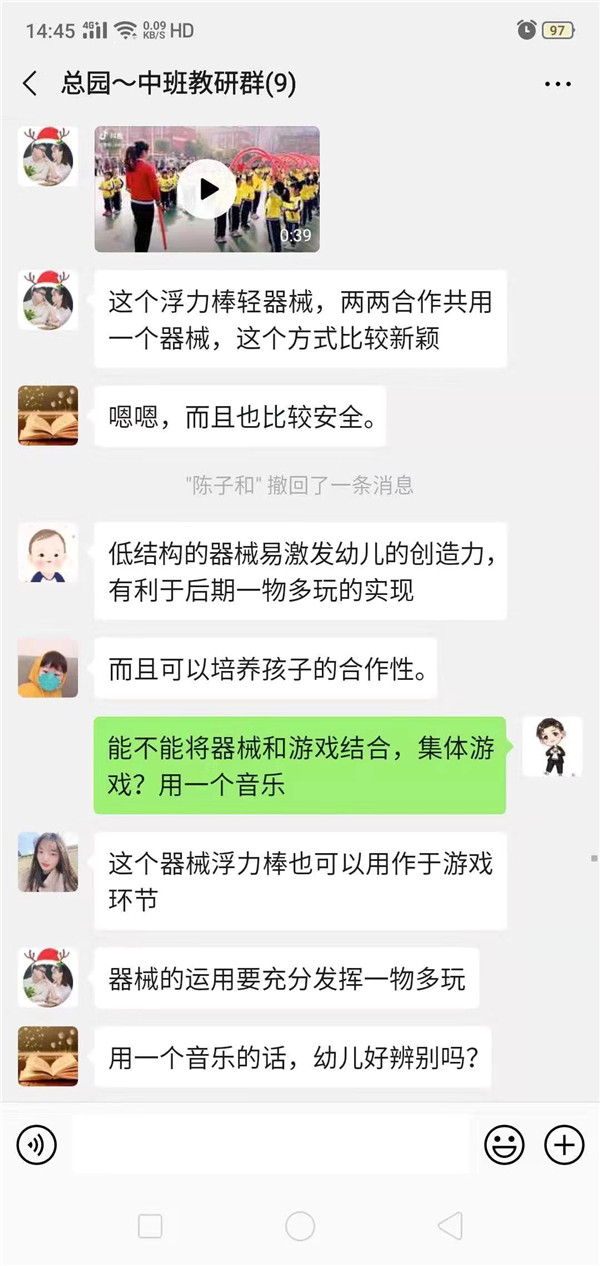
Task: Open my own avatar beside the green message
Action: coord(552,746)
